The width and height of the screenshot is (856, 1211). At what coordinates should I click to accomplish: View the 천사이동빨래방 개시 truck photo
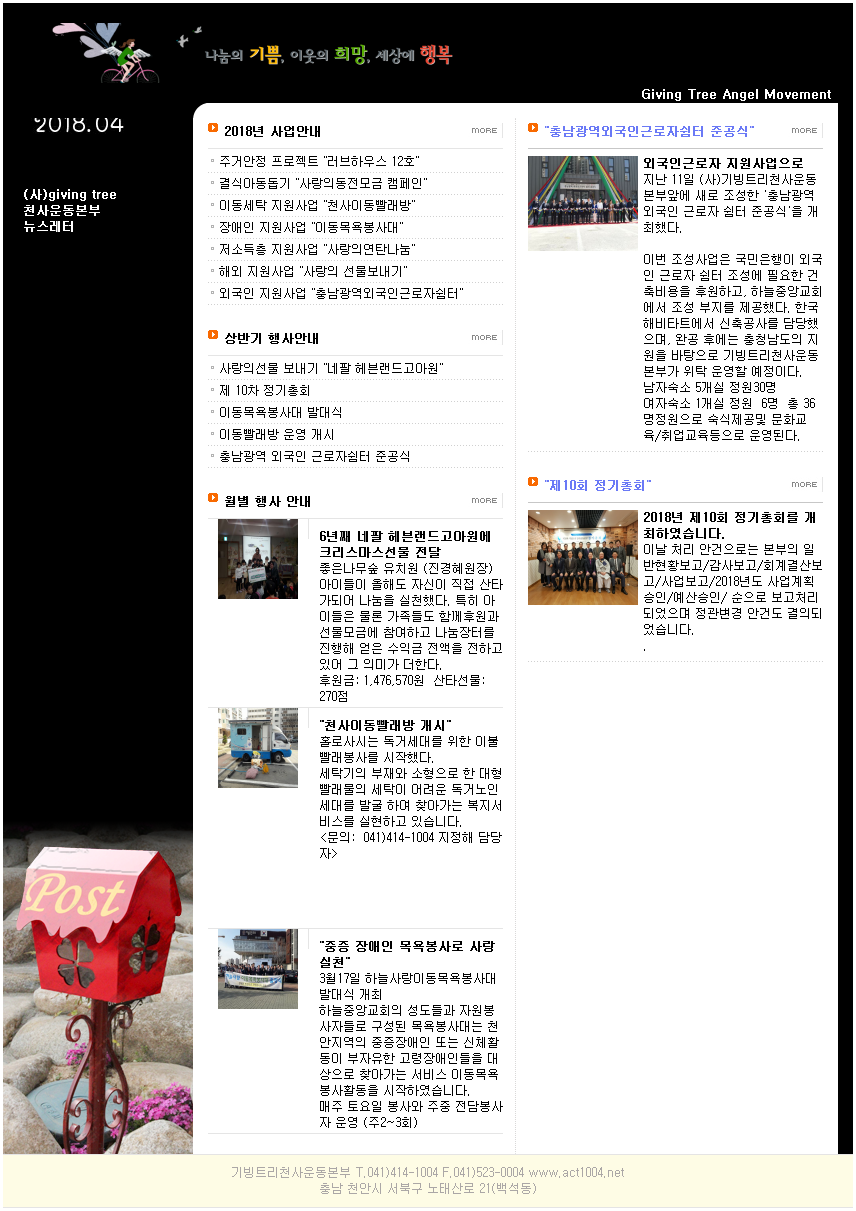(x=258, y=748)
